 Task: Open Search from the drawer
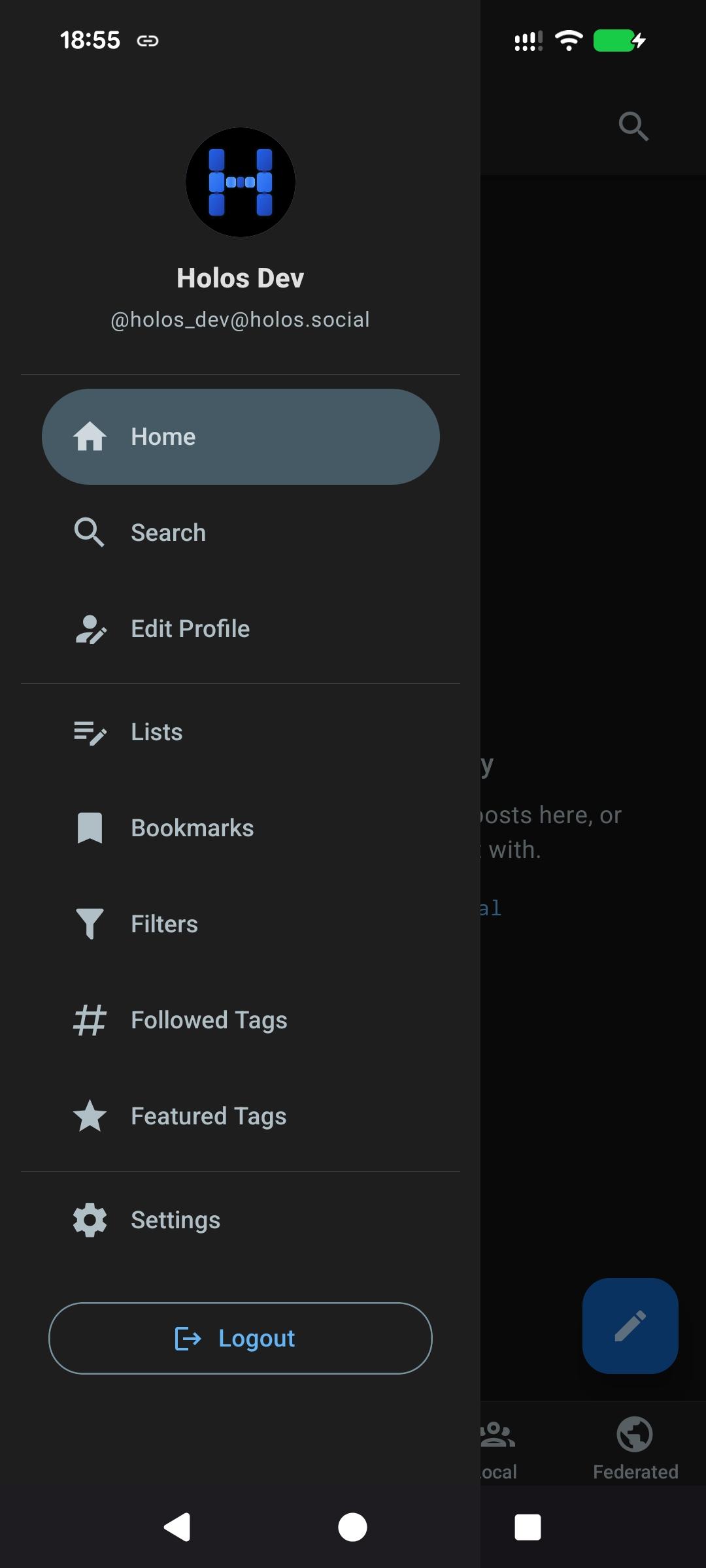[241, 532]
